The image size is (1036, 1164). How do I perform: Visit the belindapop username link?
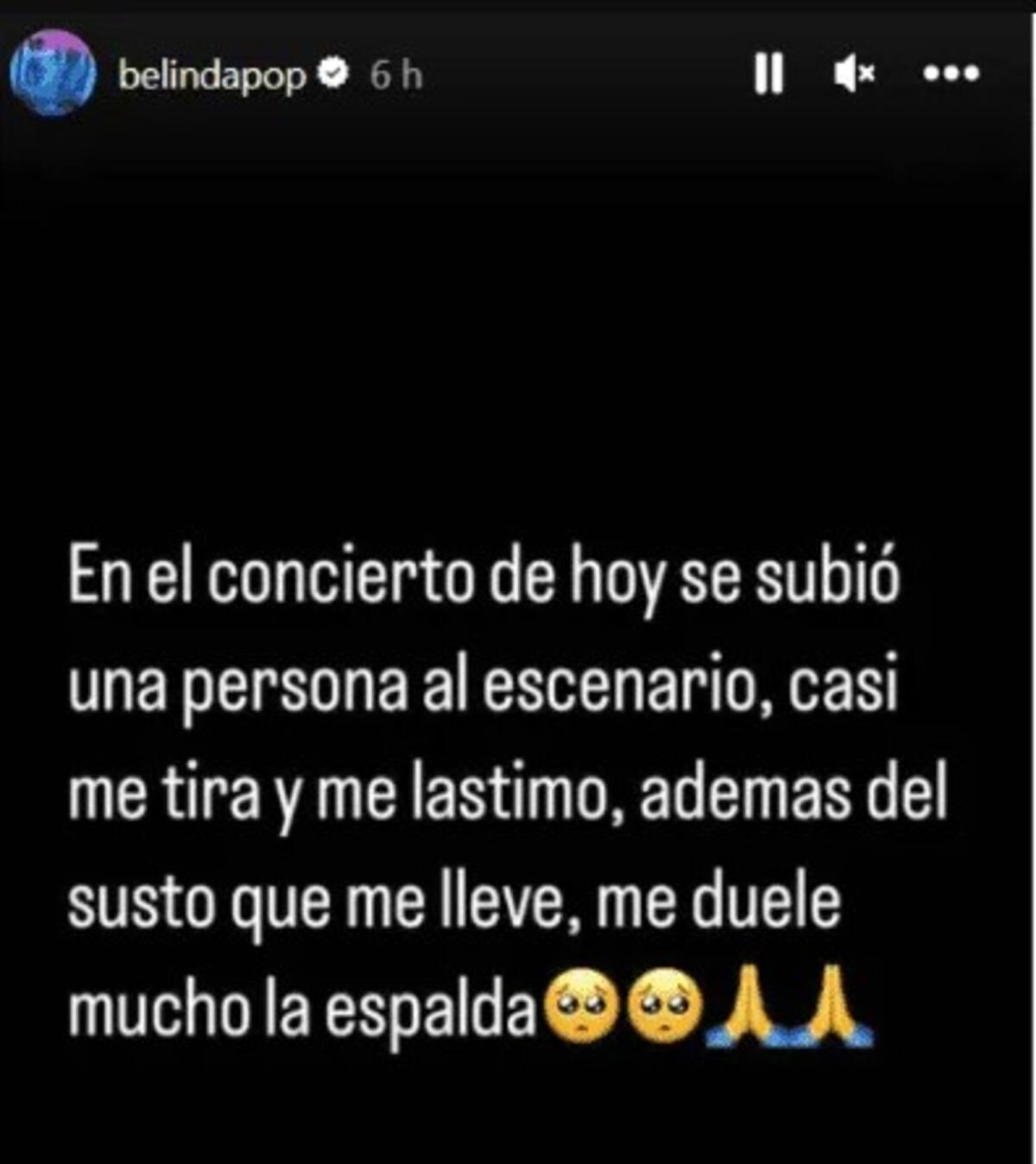point(212,76)
